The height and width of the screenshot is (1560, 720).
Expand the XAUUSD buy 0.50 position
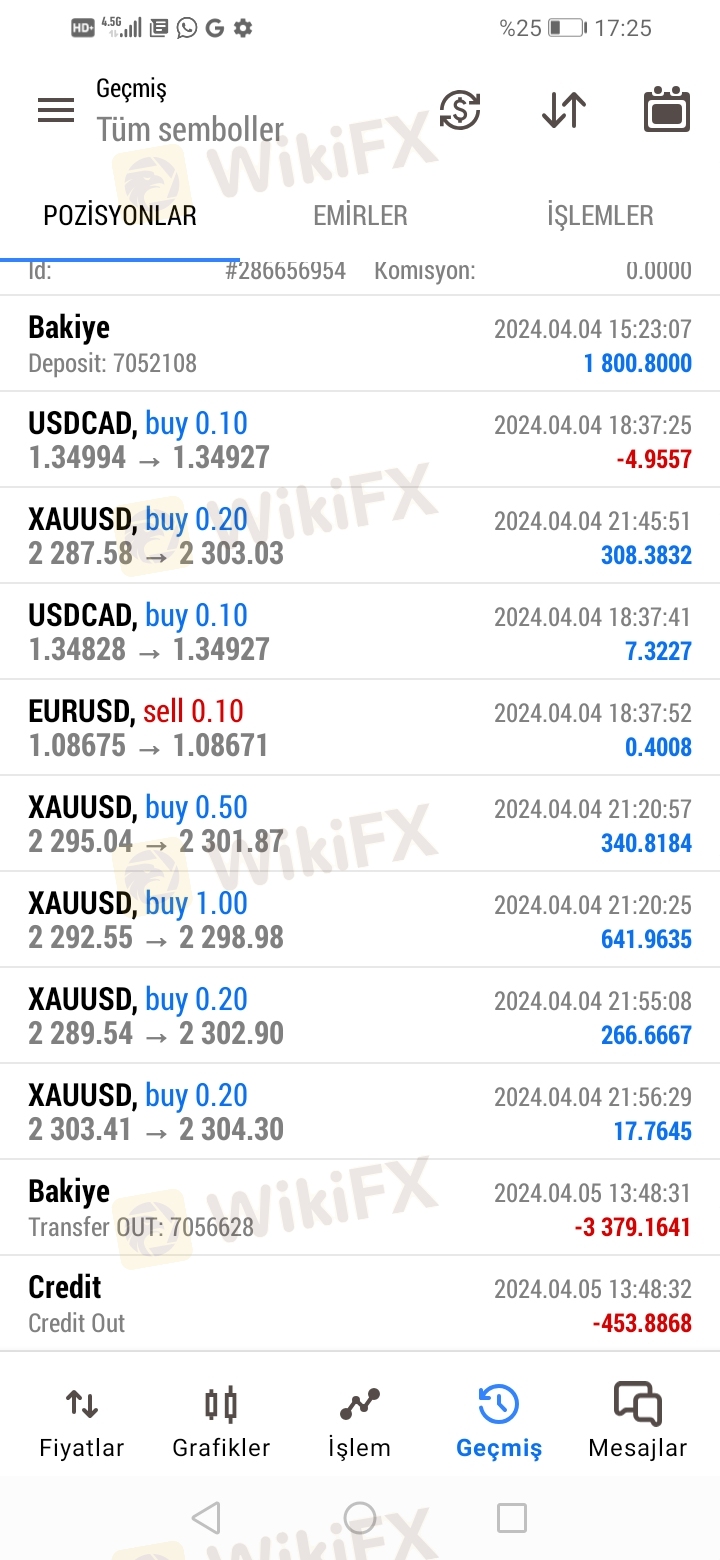click(360, 824)
